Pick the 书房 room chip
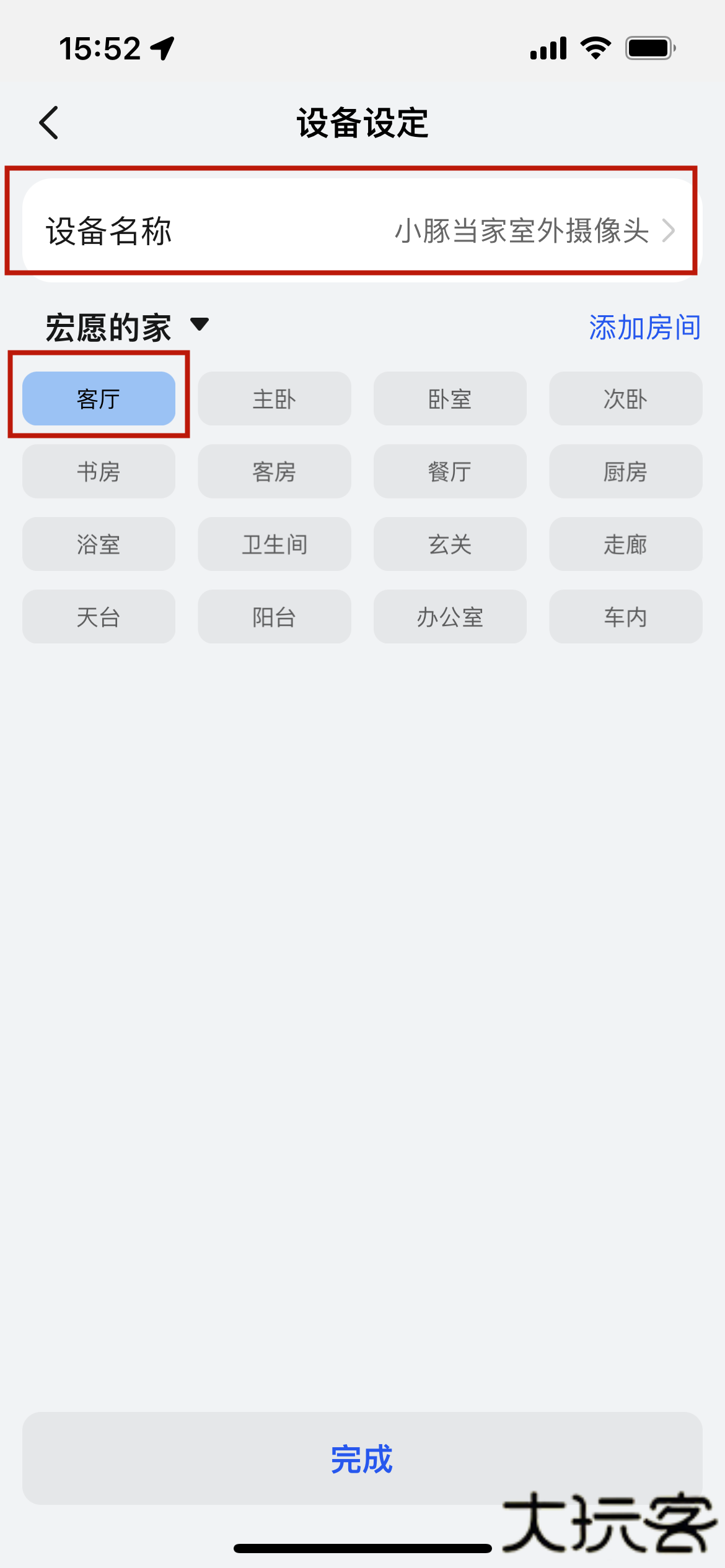Image resolution: width=725 pixels, height=1568 pixels. (x=99, y=471)
